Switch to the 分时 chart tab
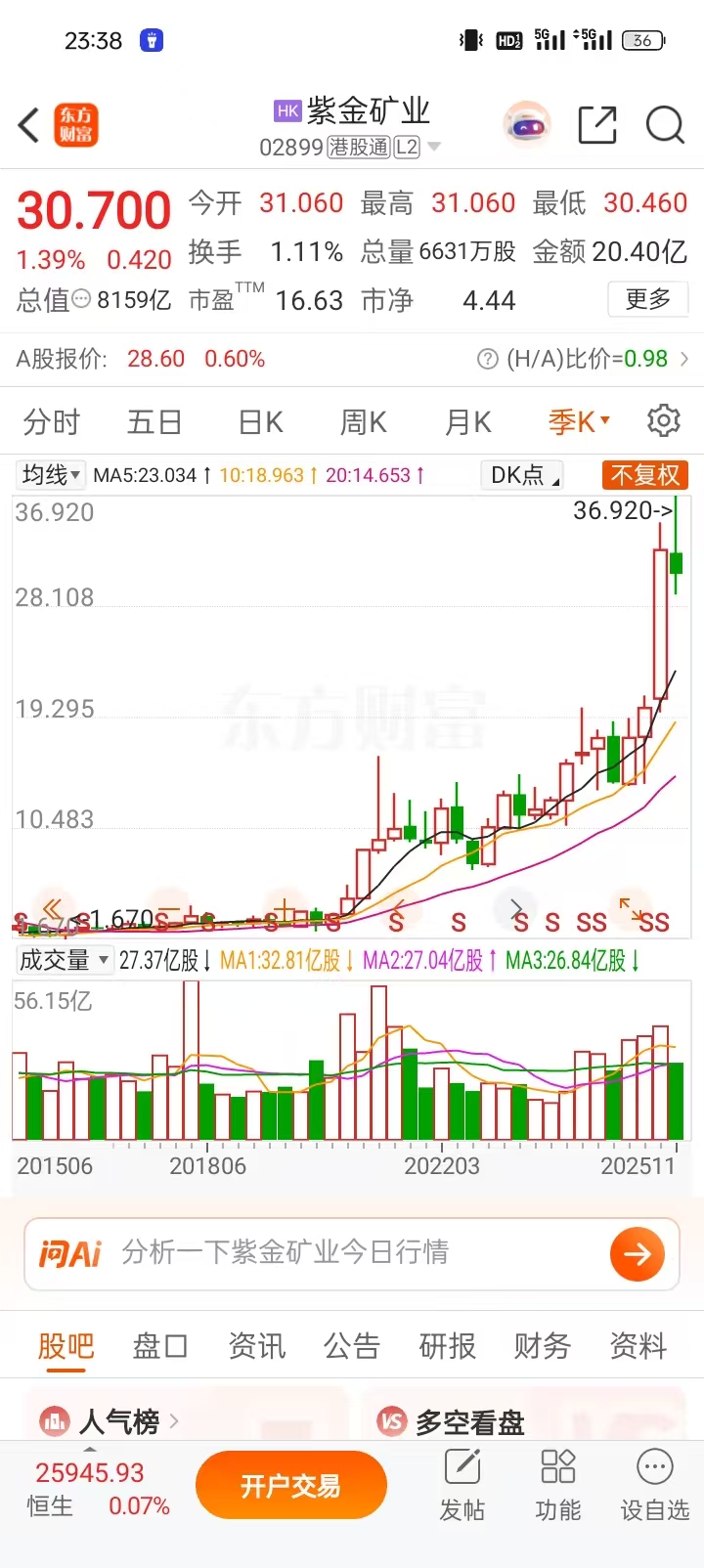 (x=51, y=422)
